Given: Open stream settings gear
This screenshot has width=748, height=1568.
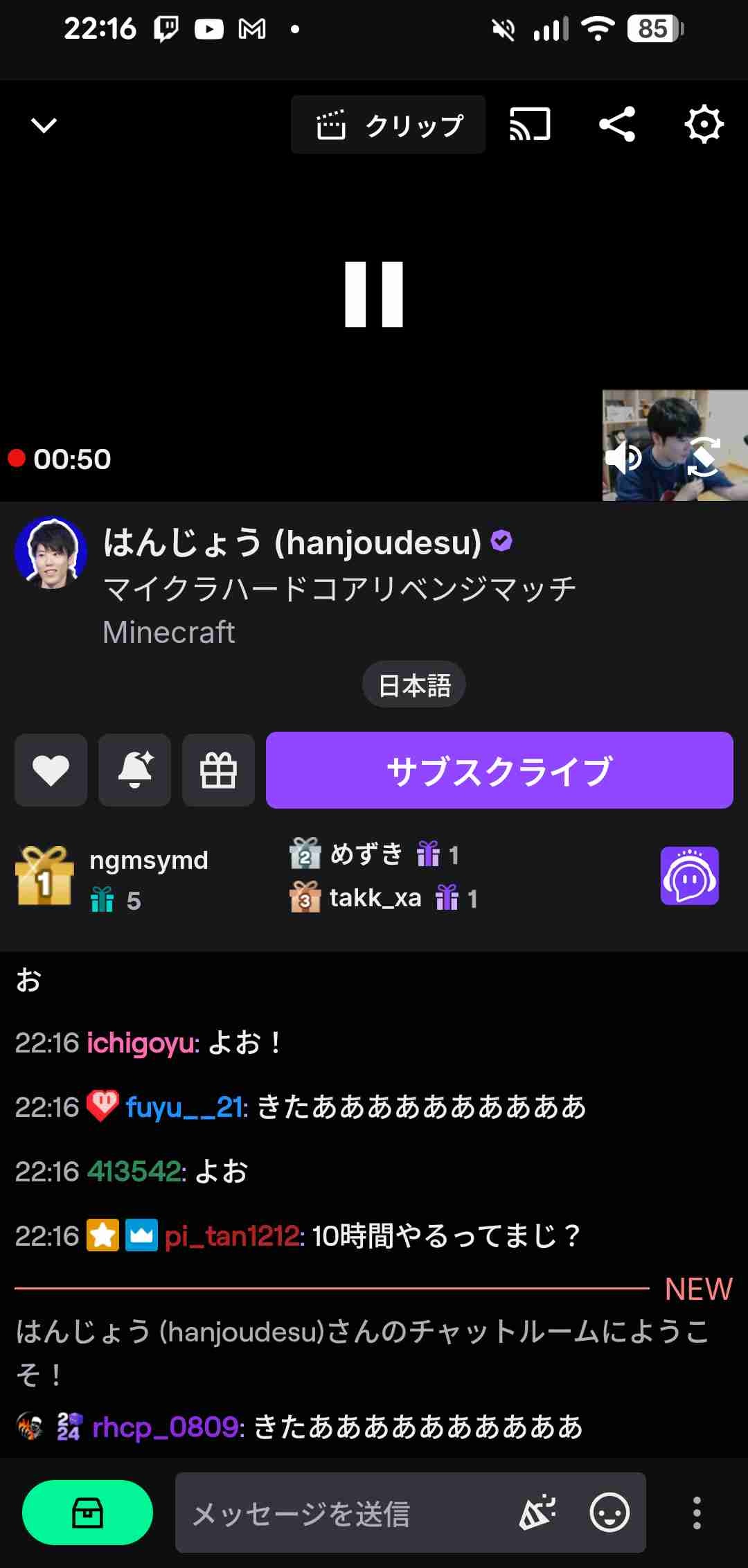Looking at the screenshot, I should click(704, 125).
